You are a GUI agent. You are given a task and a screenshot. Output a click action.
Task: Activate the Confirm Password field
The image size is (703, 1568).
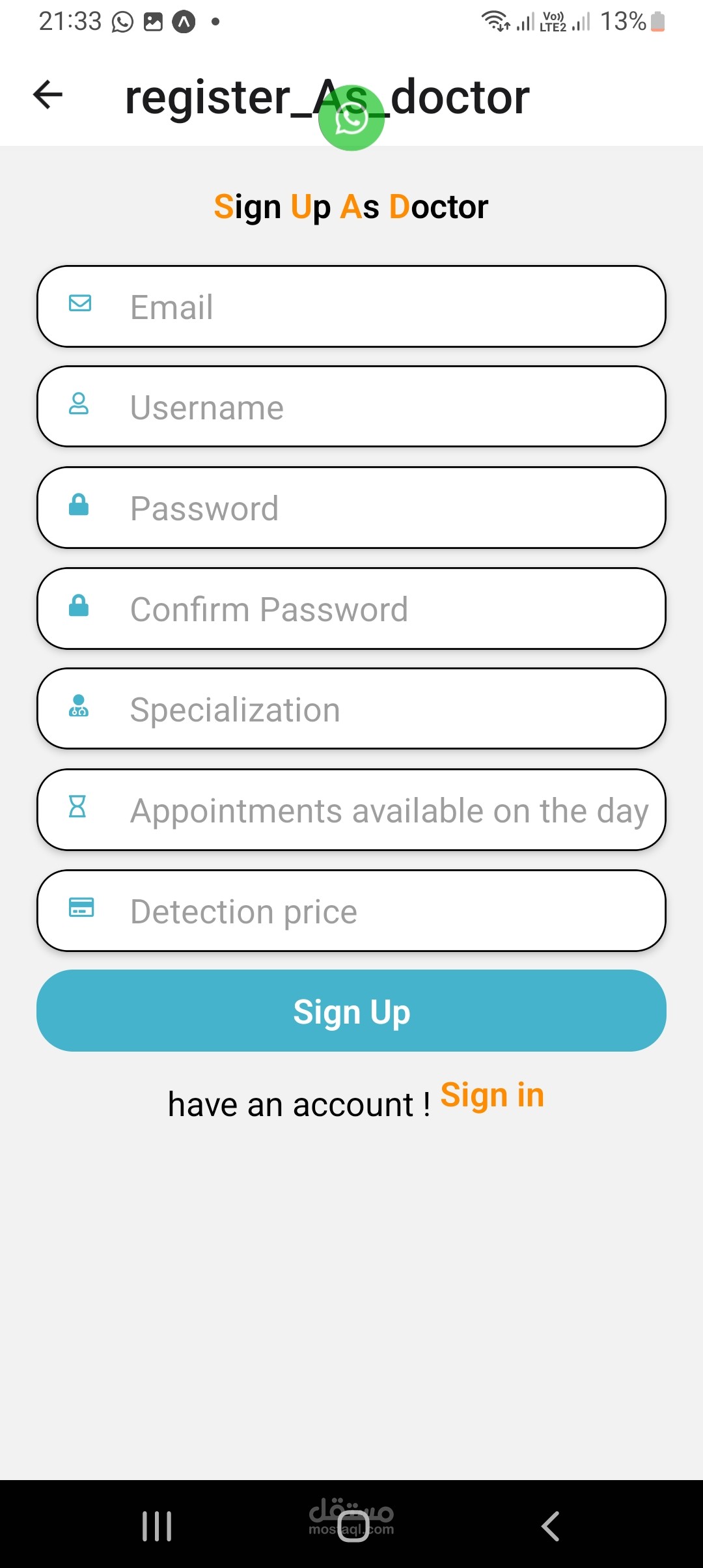[351, 609]
